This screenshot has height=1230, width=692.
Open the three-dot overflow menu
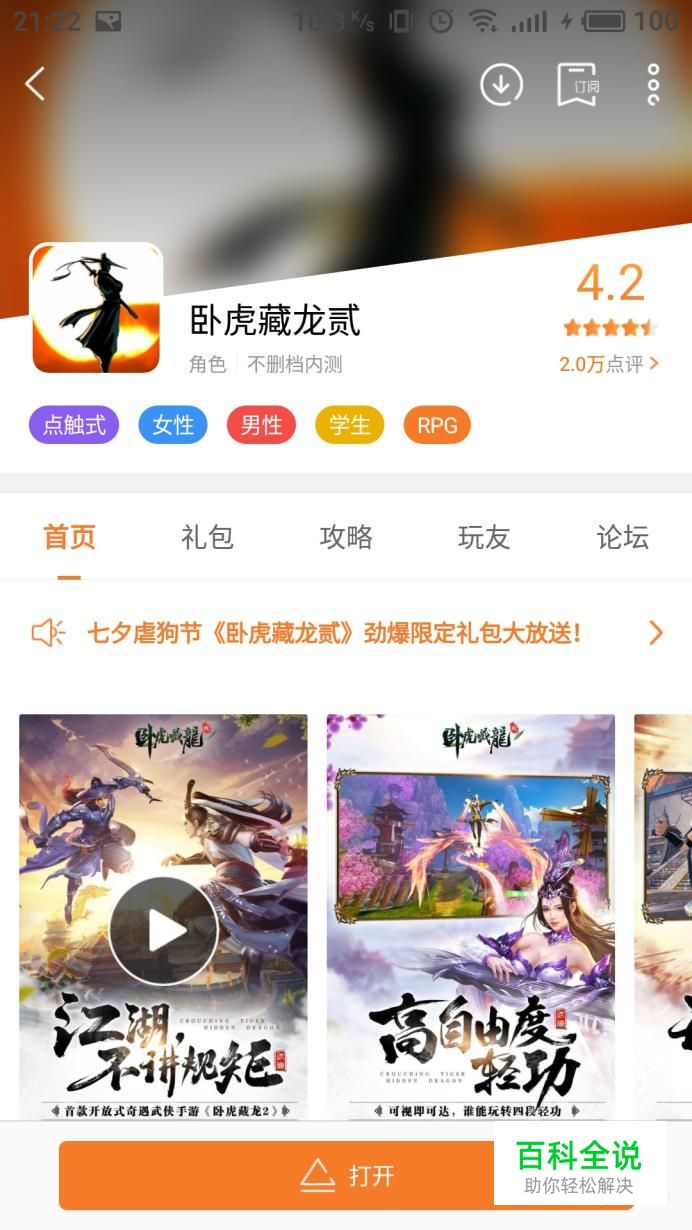click(x=653, y=85)
